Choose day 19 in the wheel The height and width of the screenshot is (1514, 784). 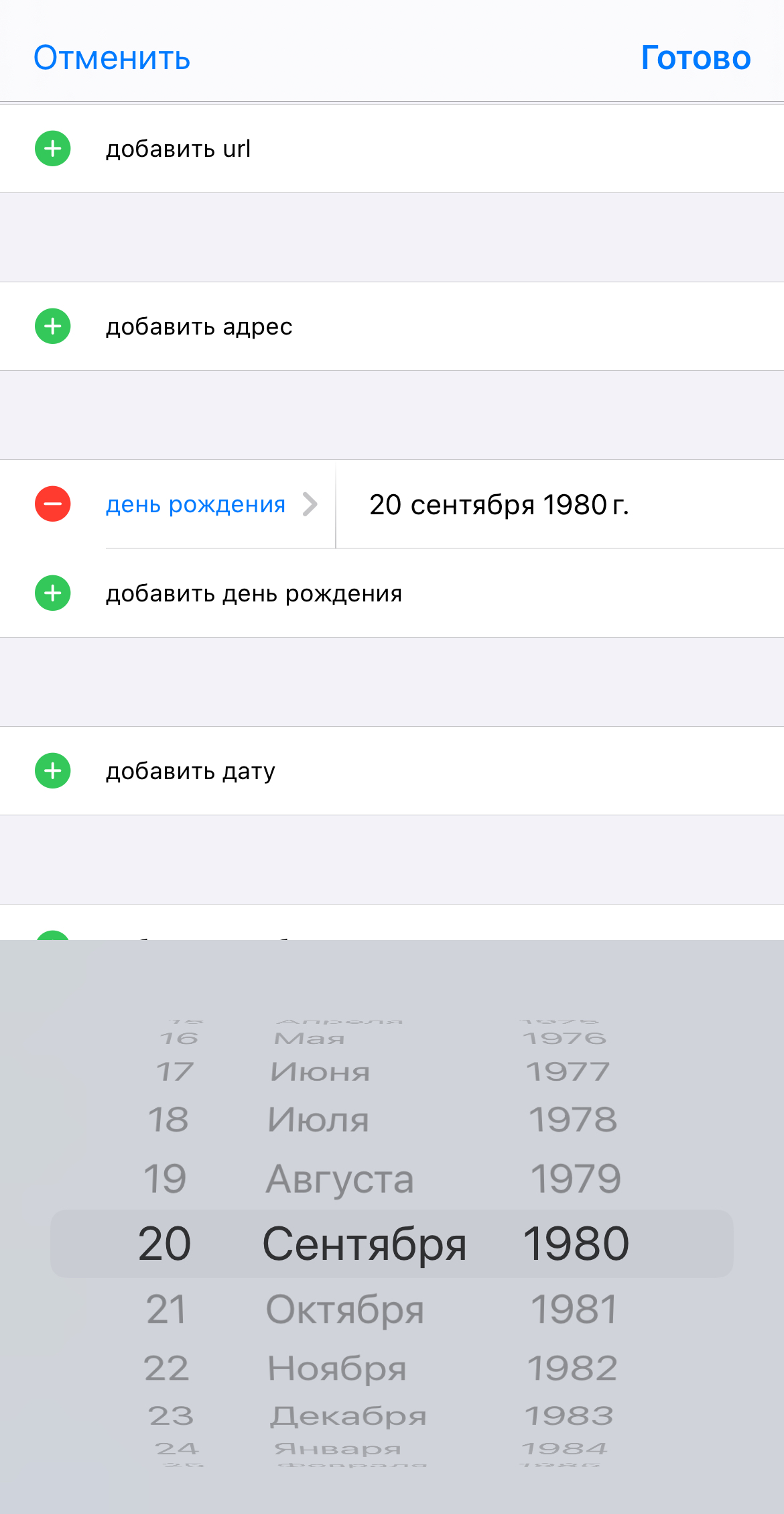pos(165,1179)
